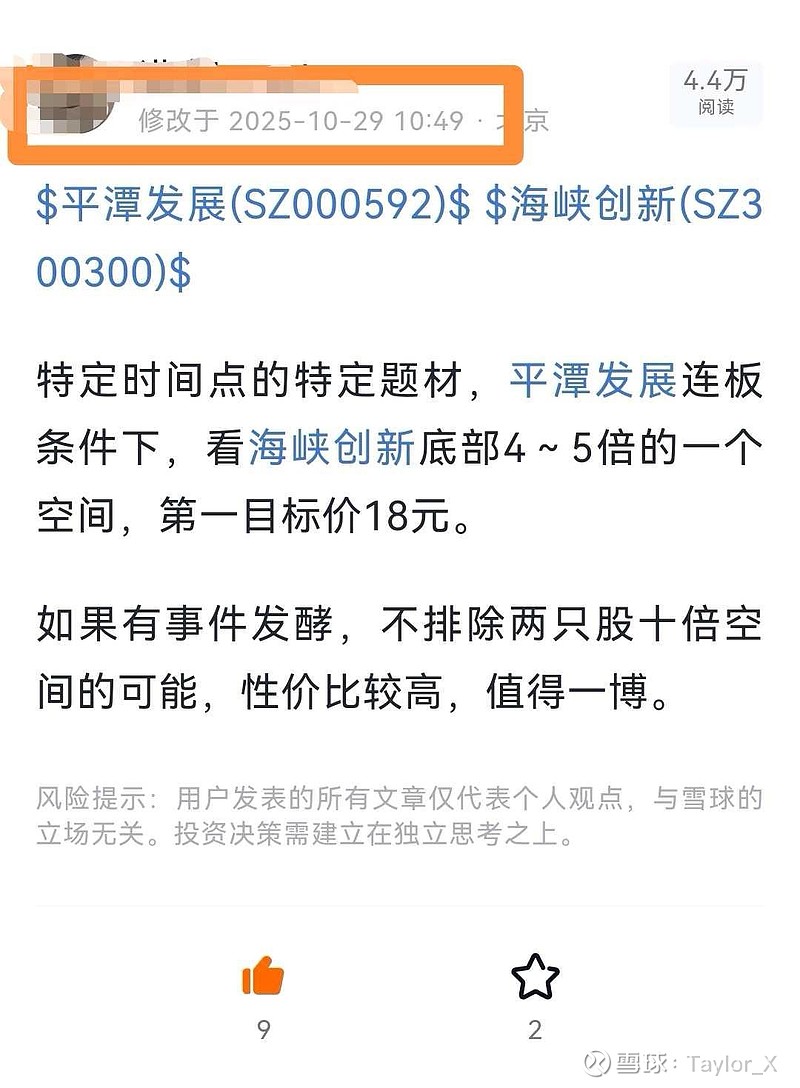Click the inline 平潭发展 blue link
The height and width of the screenshot is (1088, 800).
(593, 378)
